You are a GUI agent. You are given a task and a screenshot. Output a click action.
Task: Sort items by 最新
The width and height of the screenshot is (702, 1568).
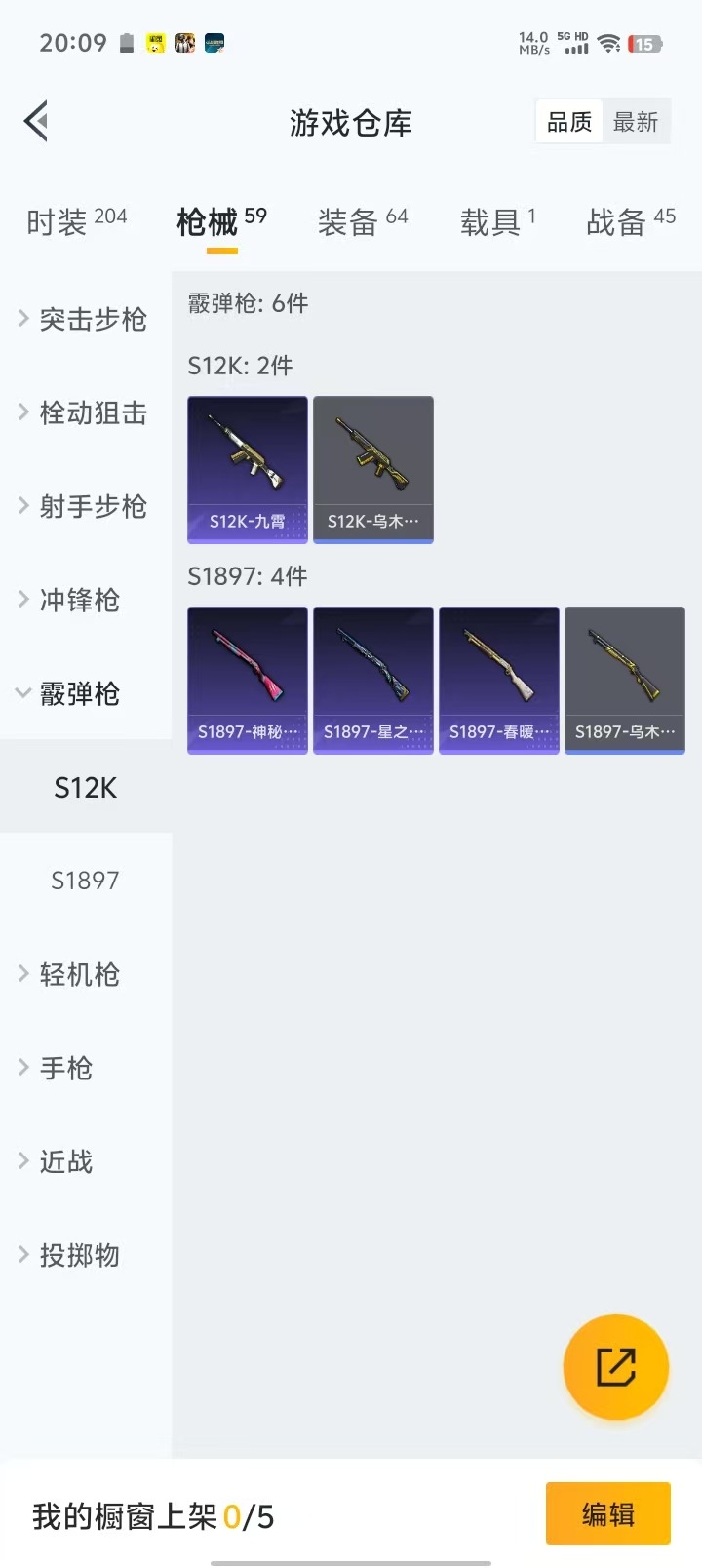click(636, 122)
